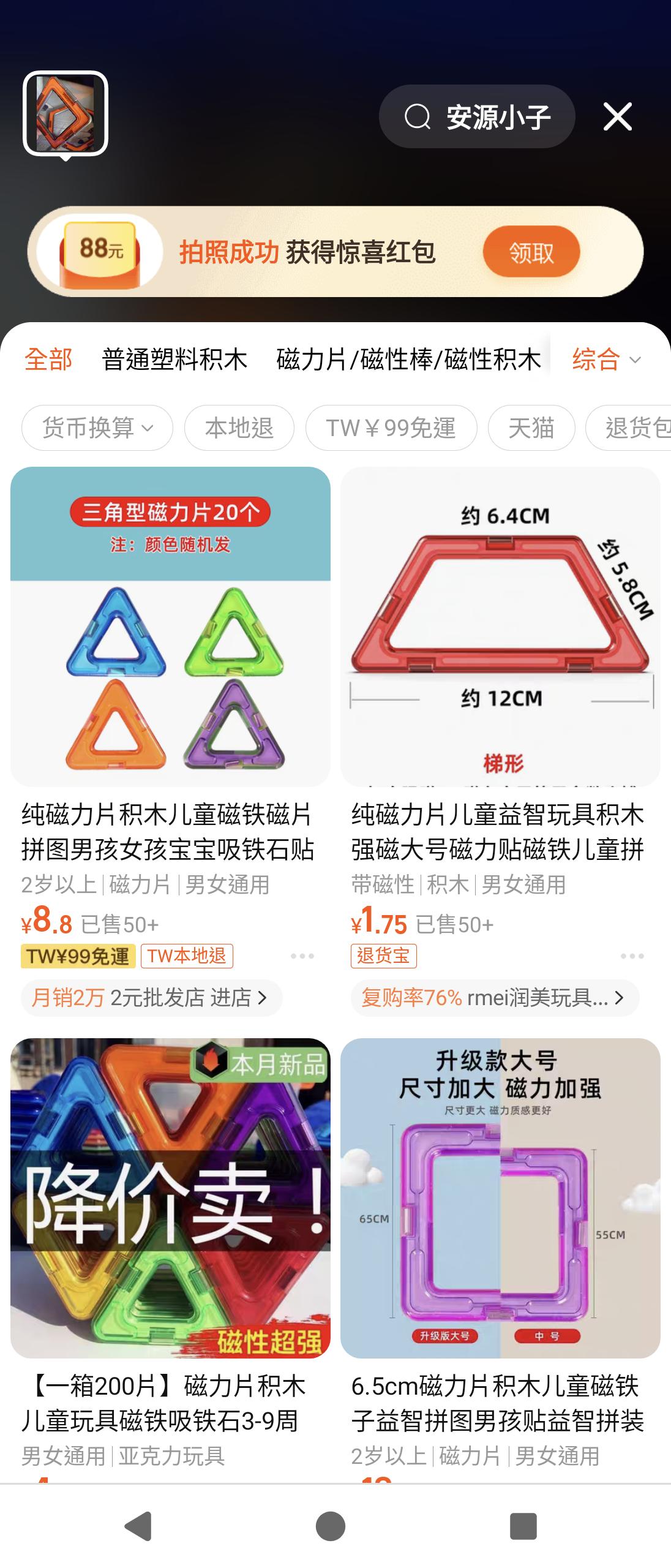This screenshot has width=671, height=1568.
Task: Switch to 磁力片/磁性棒/磁性积木 tab
Action: coord(408,360)
